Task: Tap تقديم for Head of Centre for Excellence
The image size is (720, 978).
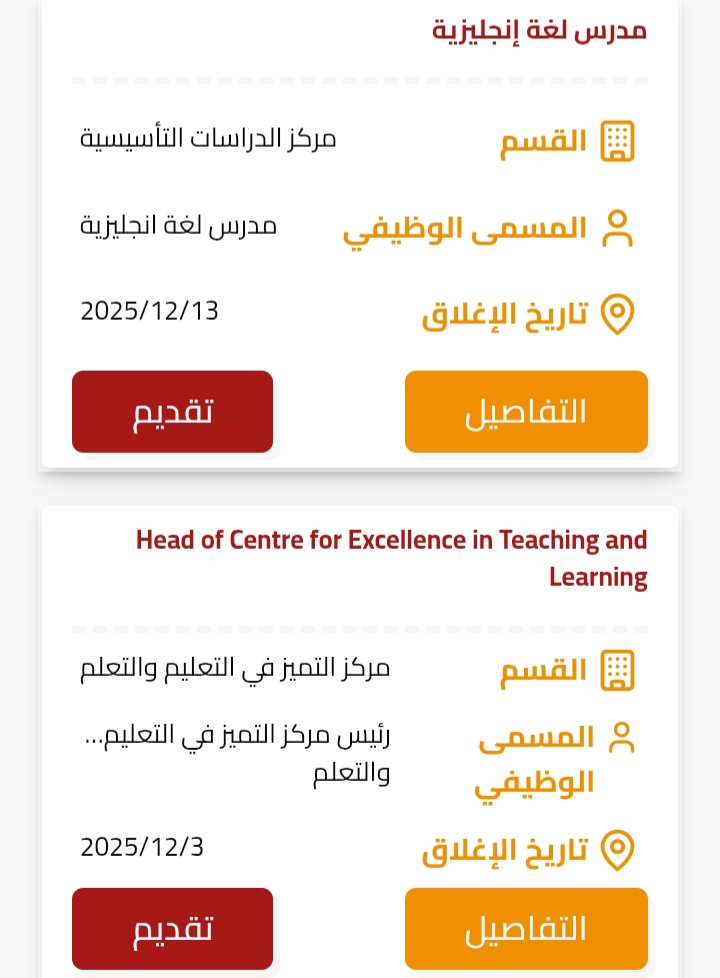Action: [172, 929]
